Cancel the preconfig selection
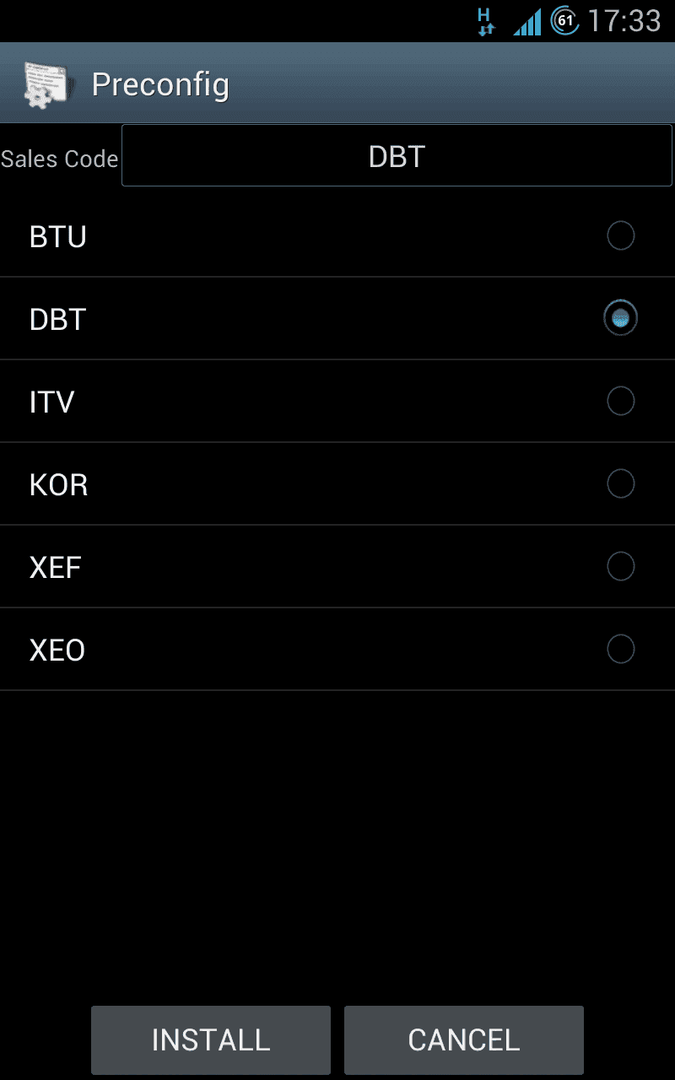The image size is (675, 1080). point(464,1039)
